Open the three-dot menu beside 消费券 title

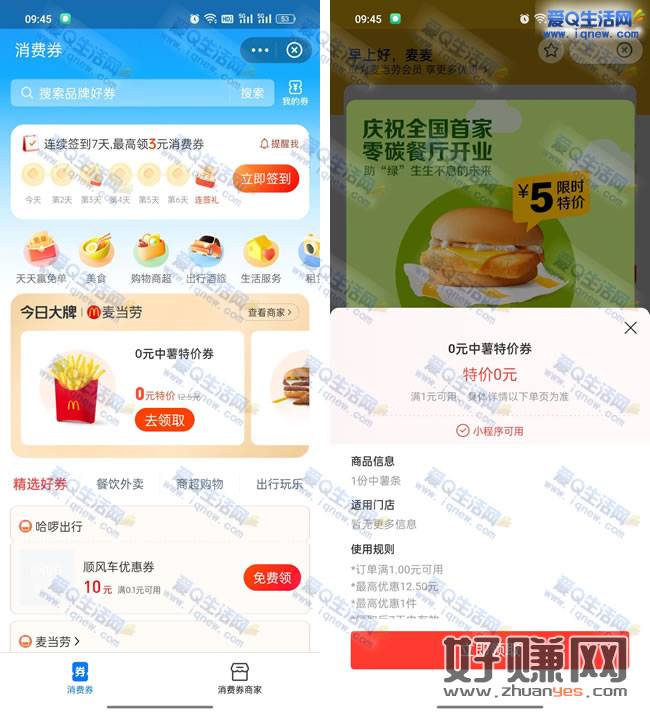(260, 50)
